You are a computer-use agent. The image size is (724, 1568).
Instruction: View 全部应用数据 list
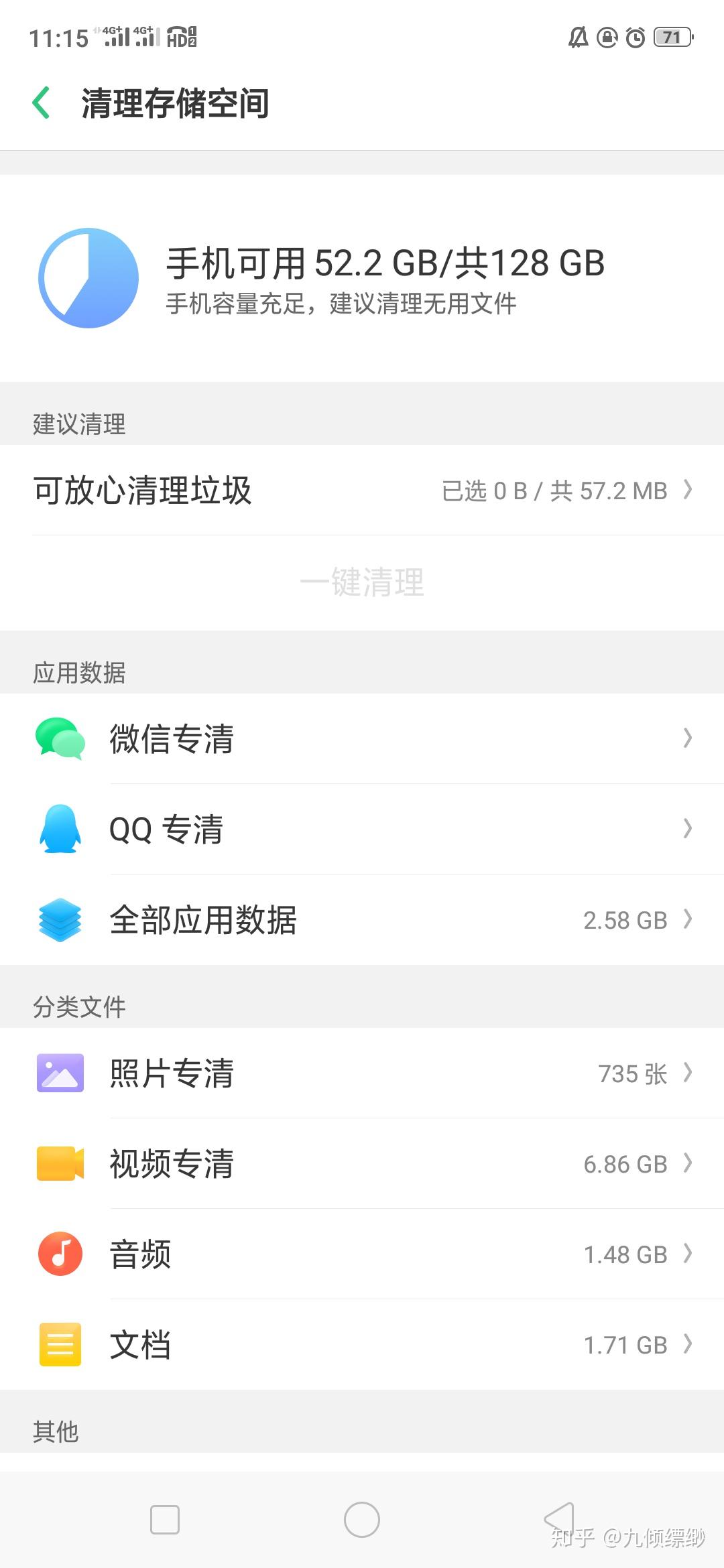[362, 919]
